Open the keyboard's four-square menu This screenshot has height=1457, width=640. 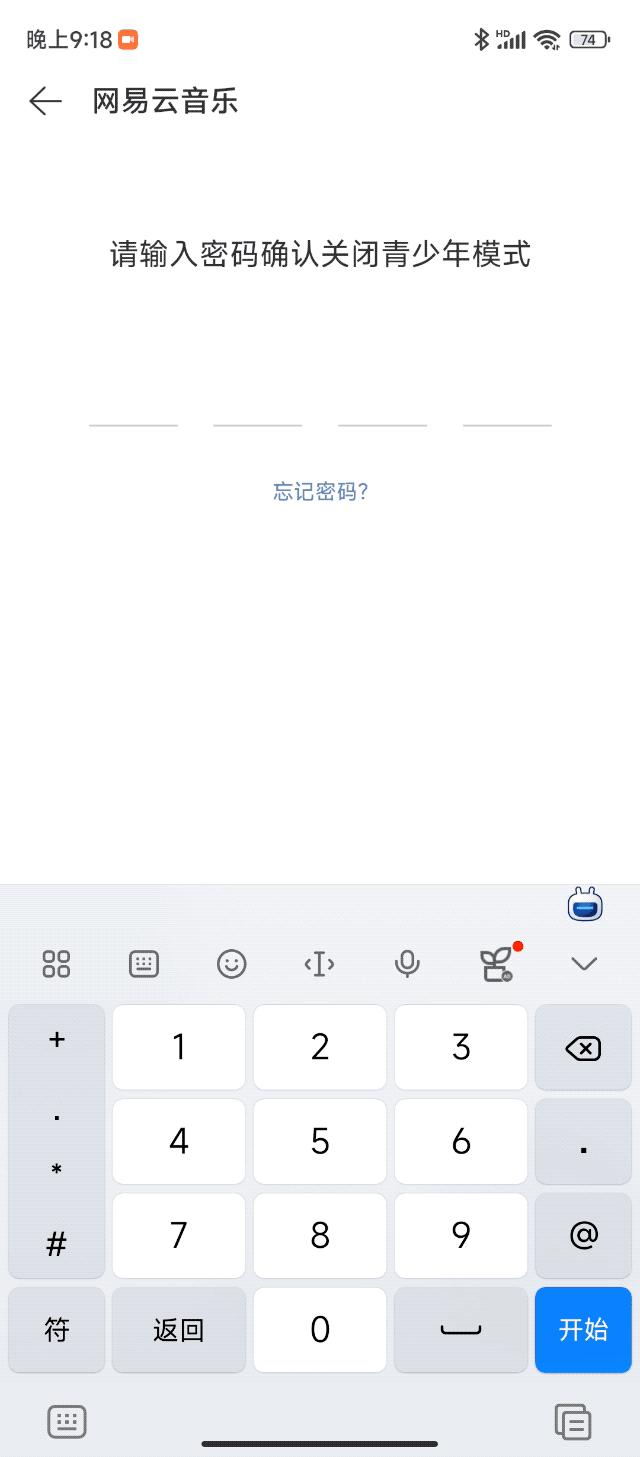(56, 963)
